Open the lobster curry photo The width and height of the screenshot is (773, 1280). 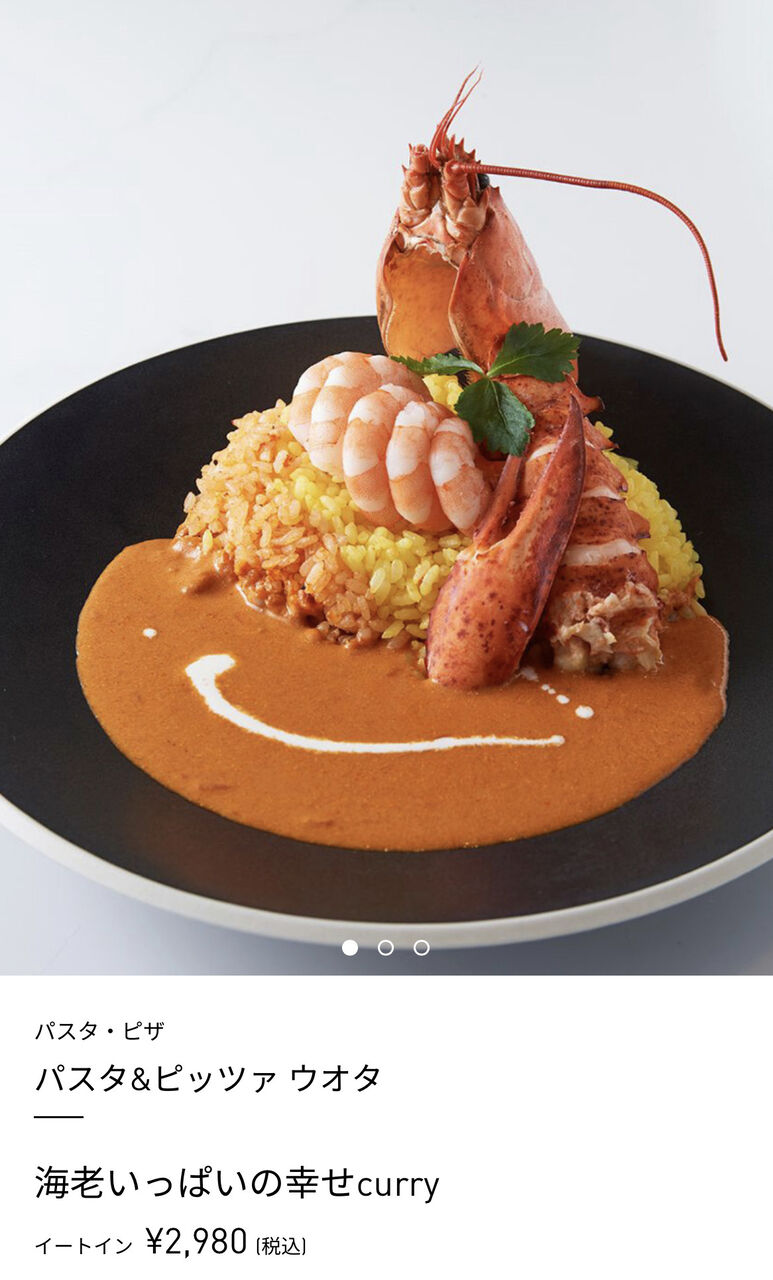coord(386,487)
